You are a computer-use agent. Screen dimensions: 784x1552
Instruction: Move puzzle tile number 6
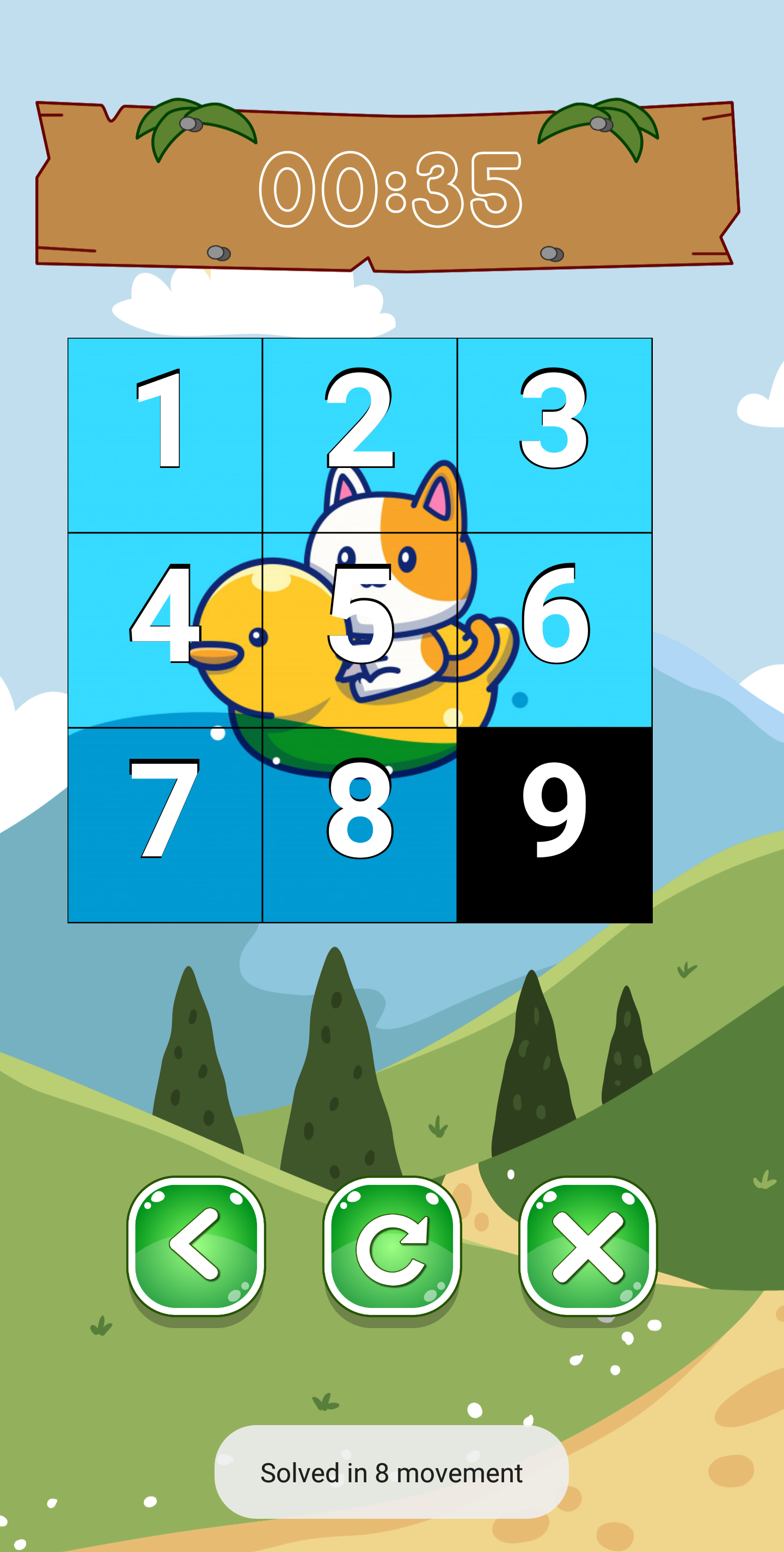pyautogui.click(x=555, y=630)
